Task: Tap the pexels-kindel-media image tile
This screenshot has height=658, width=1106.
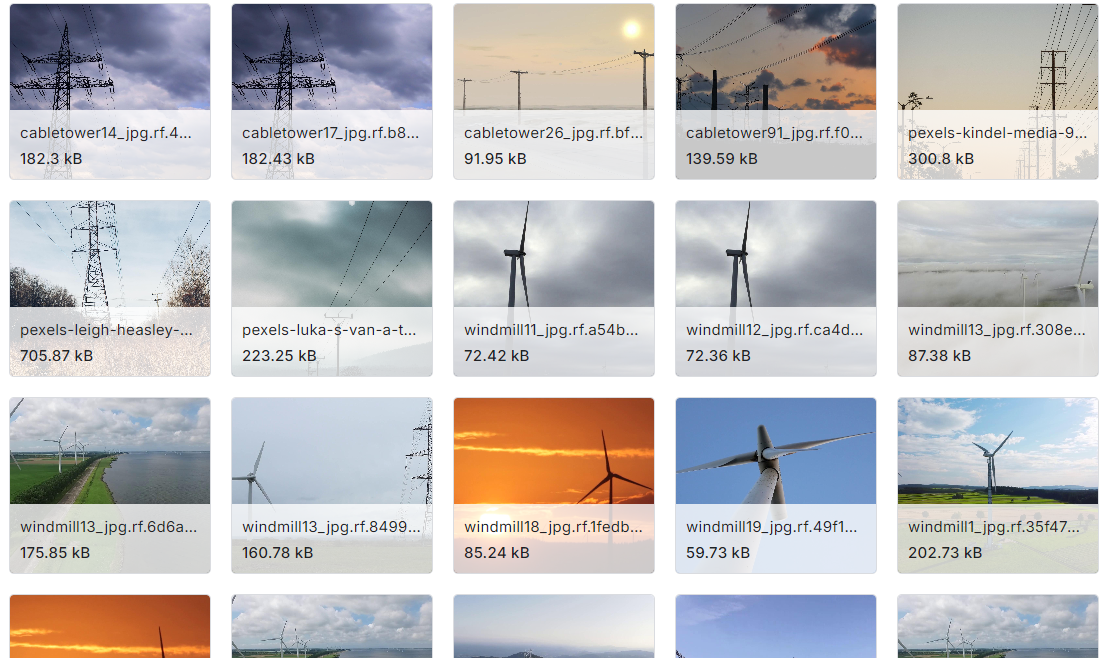Action: point(998,91)
